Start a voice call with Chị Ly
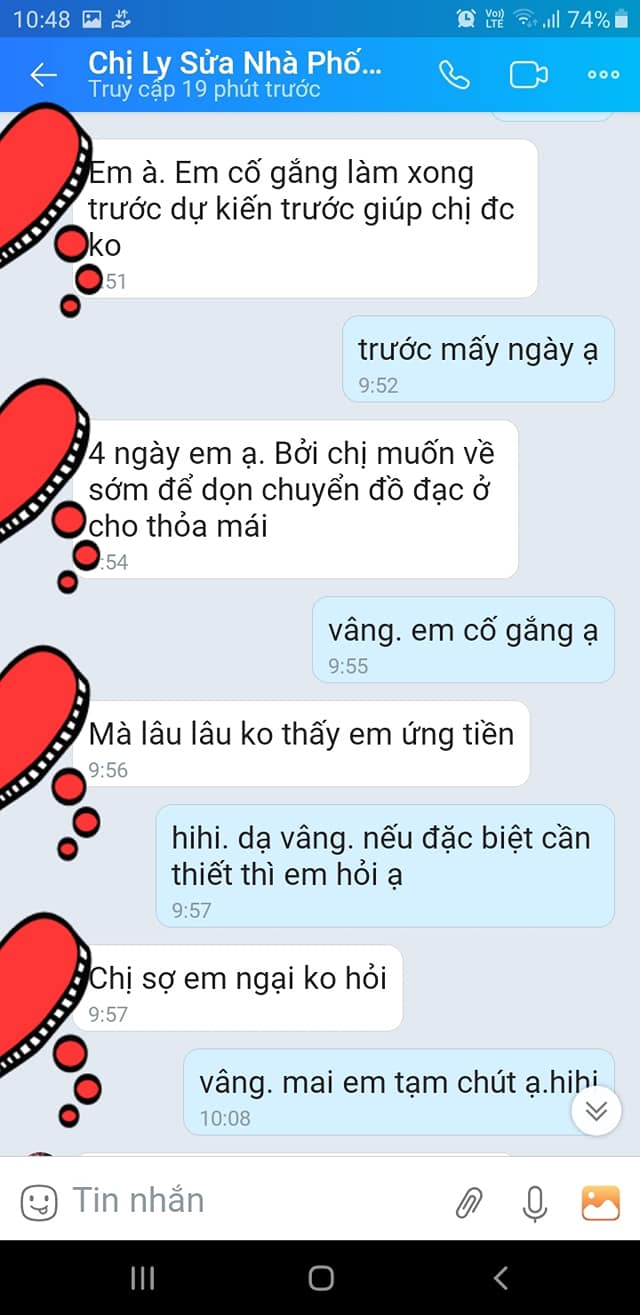 point(455,75)
